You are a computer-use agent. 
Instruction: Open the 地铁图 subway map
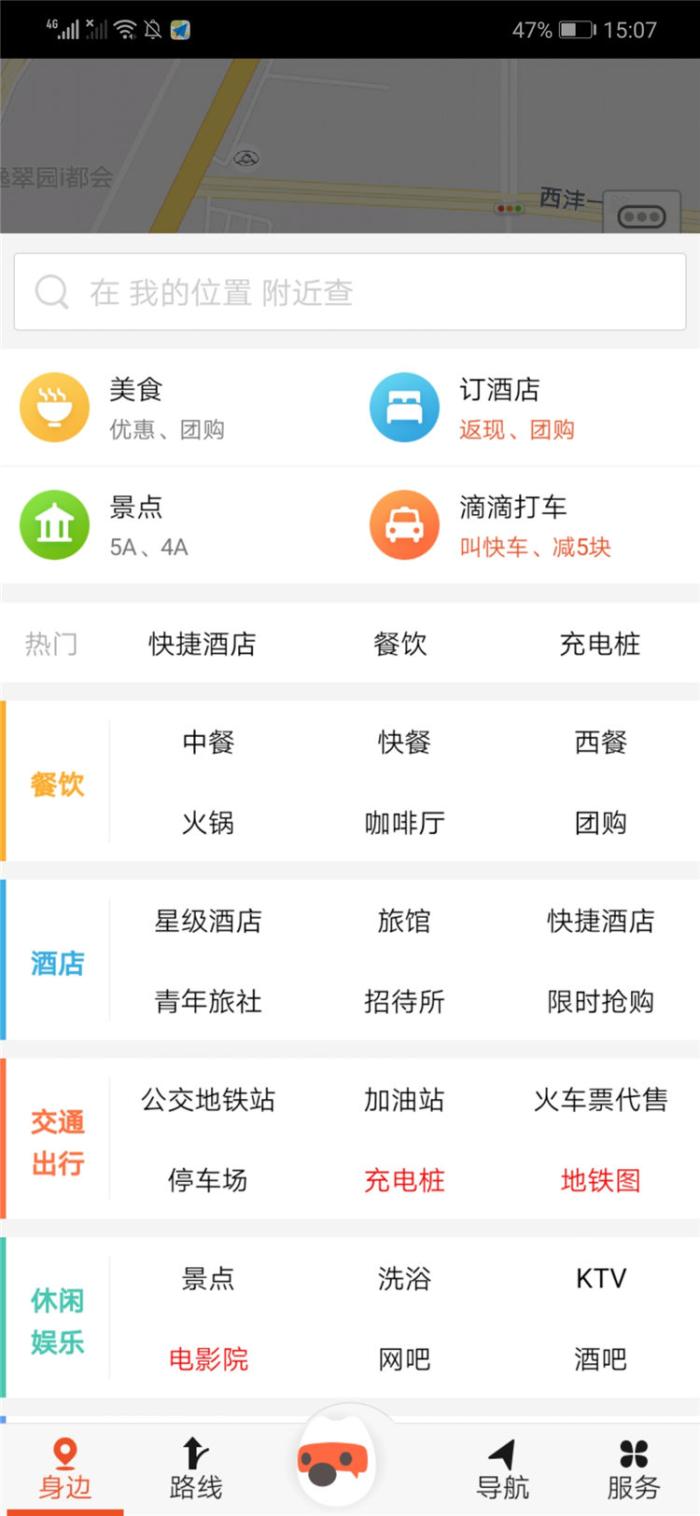point(600,1180)
